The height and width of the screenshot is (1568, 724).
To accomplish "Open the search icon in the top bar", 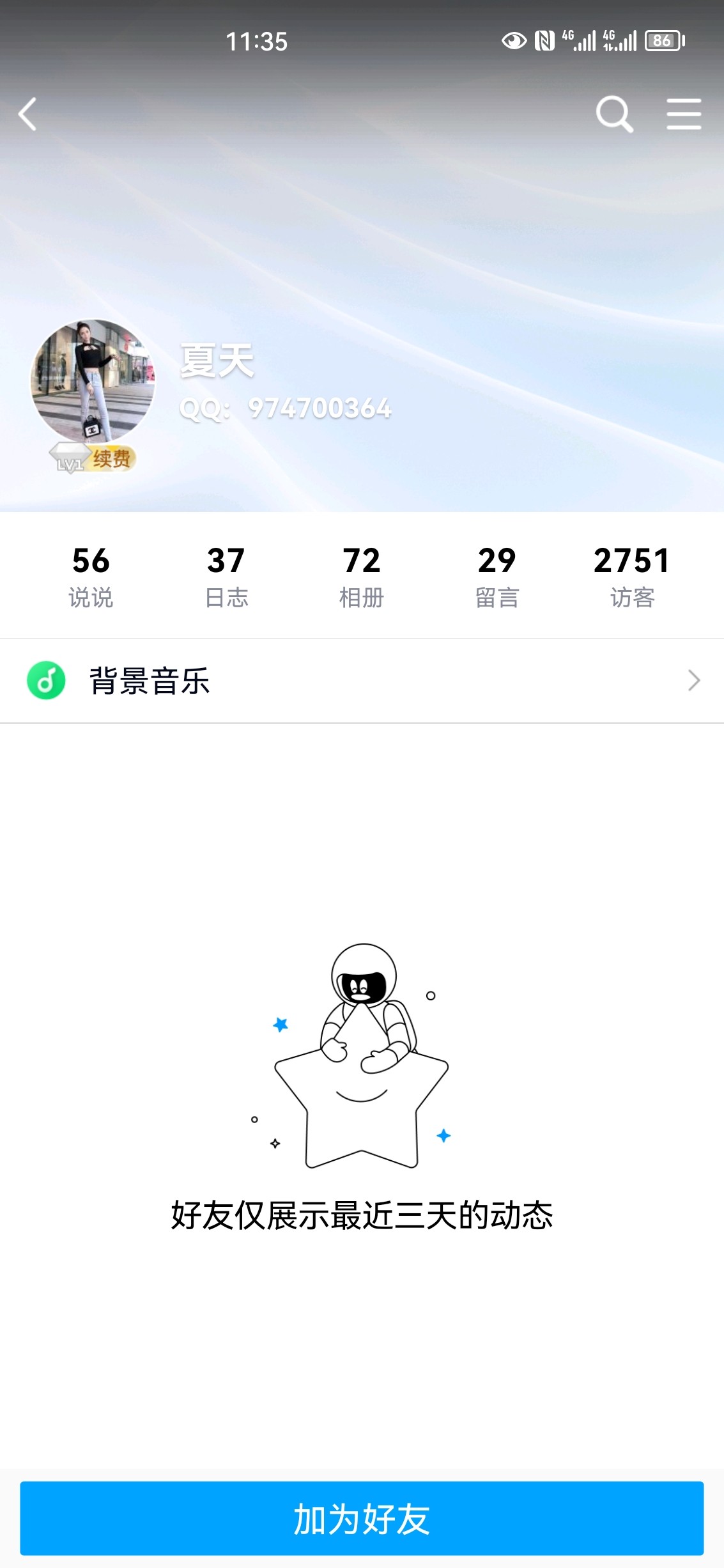I will pyautogui.click(x=612, y=114).
